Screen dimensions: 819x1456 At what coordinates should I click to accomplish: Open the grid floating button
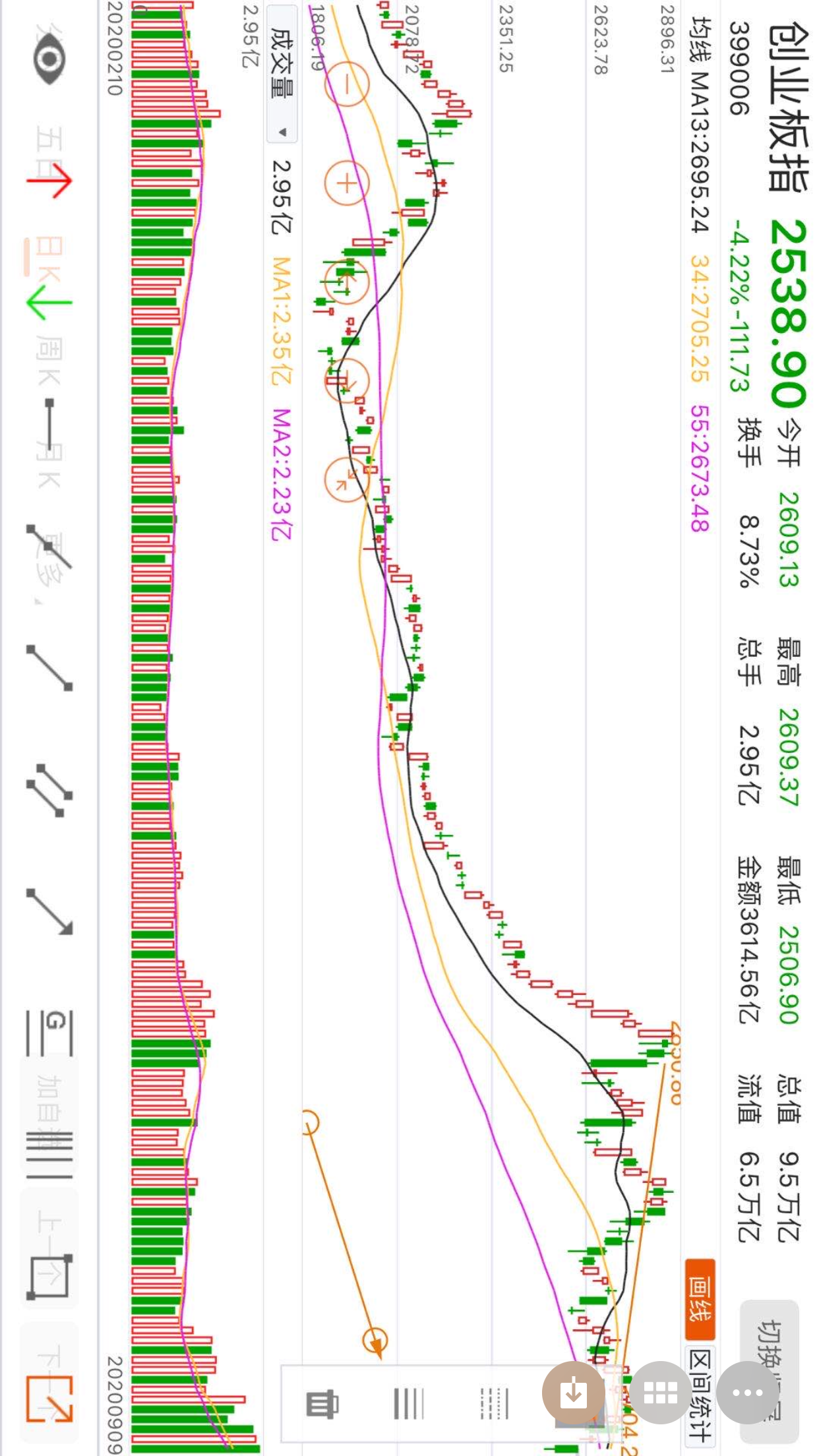(660, 1393)
